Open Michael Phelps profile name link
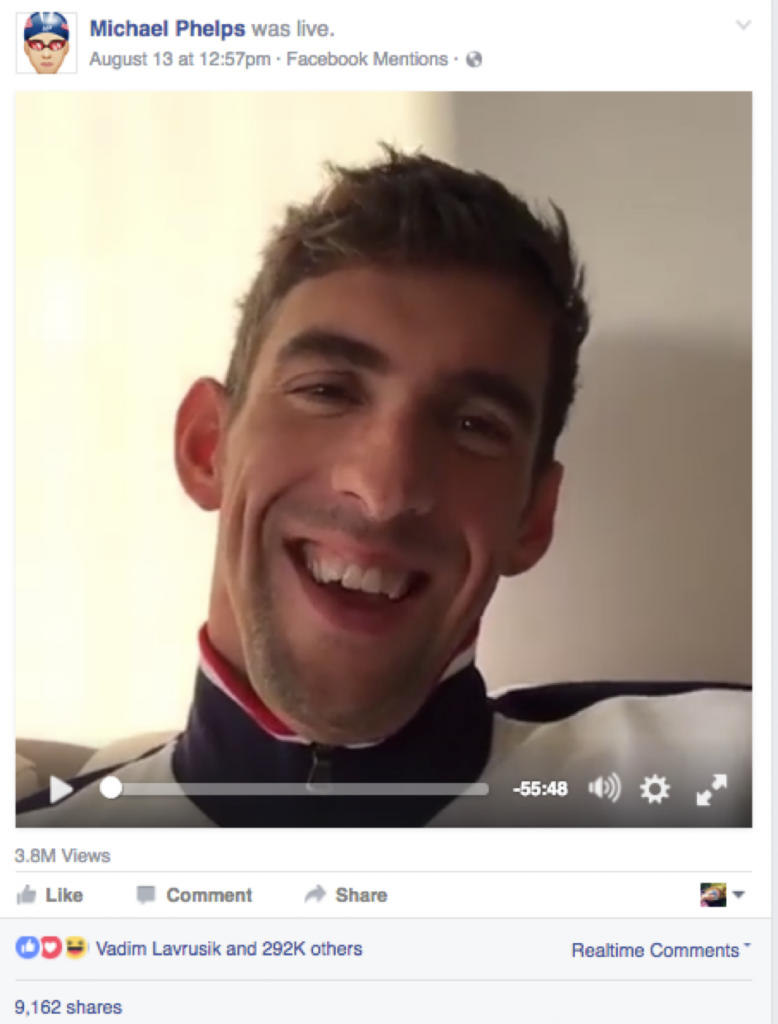This screenshot has width=778, height=1024. (x=167, y=29)
